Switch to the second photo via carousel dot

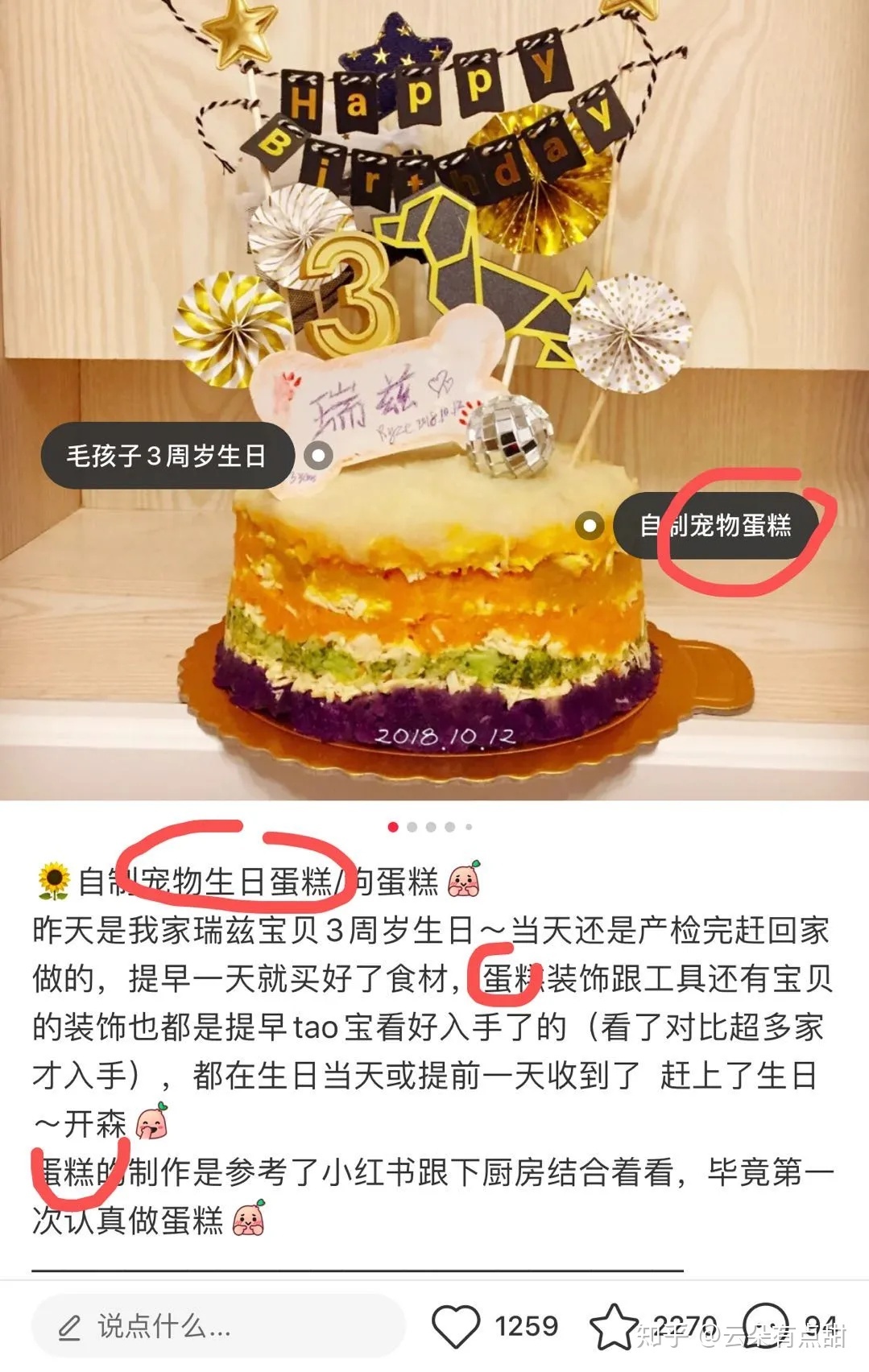413,826
